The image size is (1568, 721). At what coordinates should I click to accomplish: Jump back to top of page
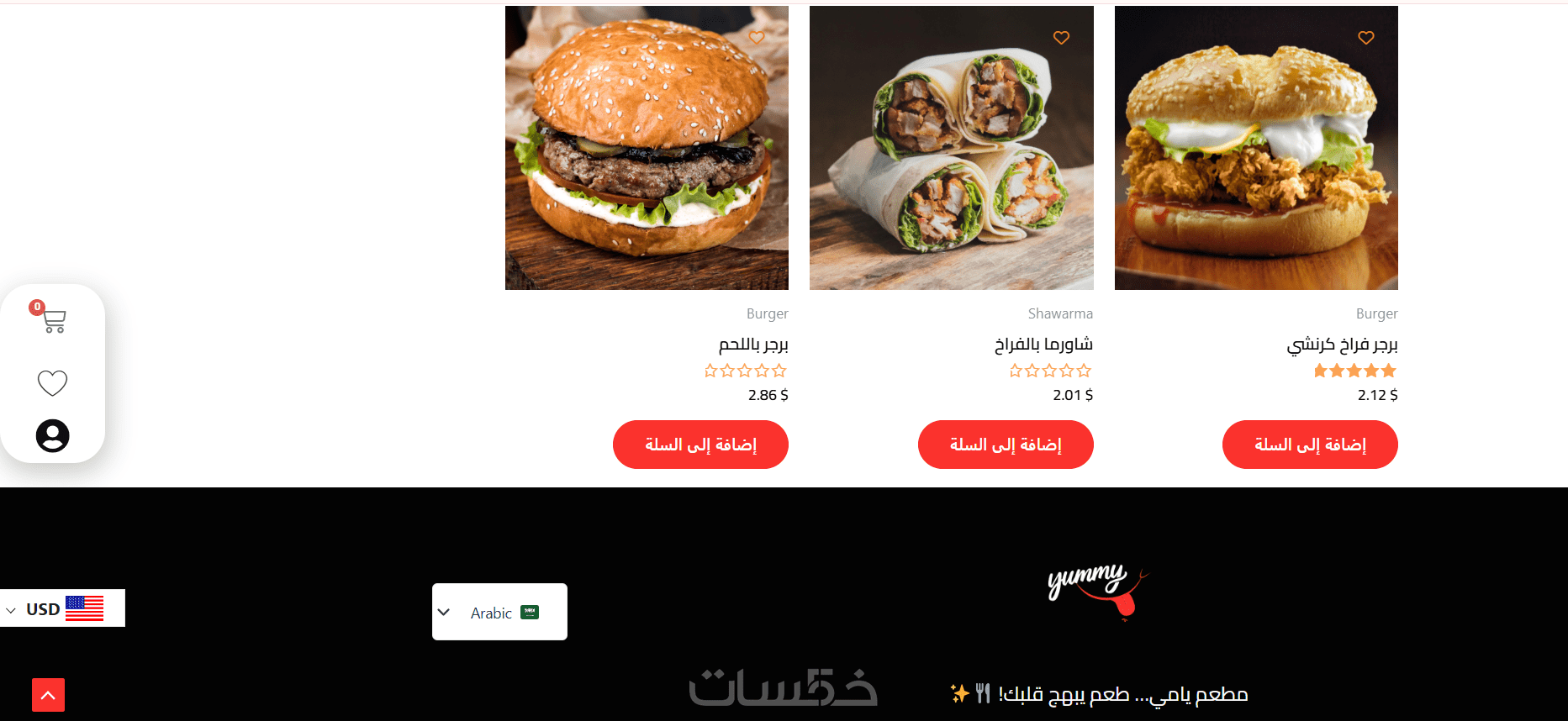[48, 695]
